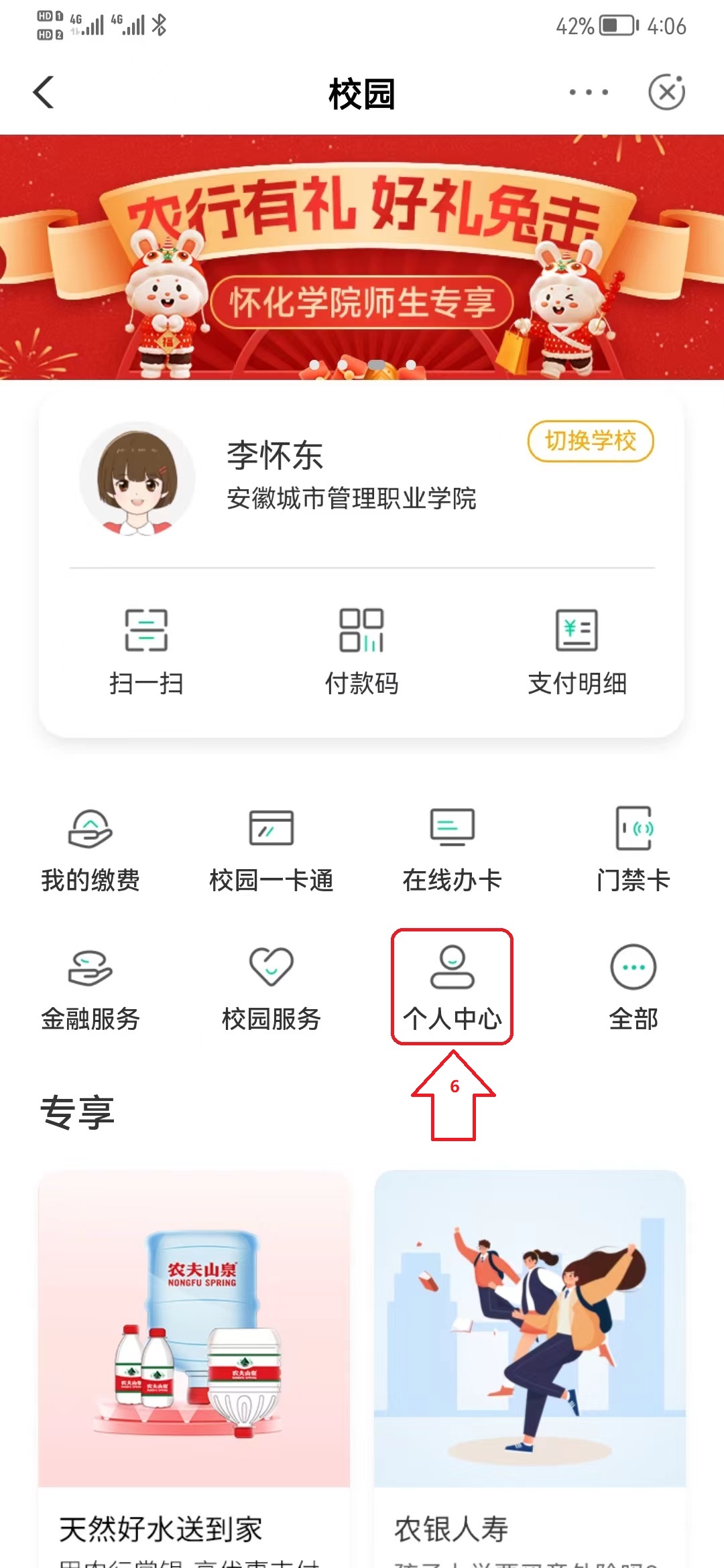The width and height of the screenshot is (724, 1568).
Task: Open 我的缴费
Action: (x=90, y=851)
